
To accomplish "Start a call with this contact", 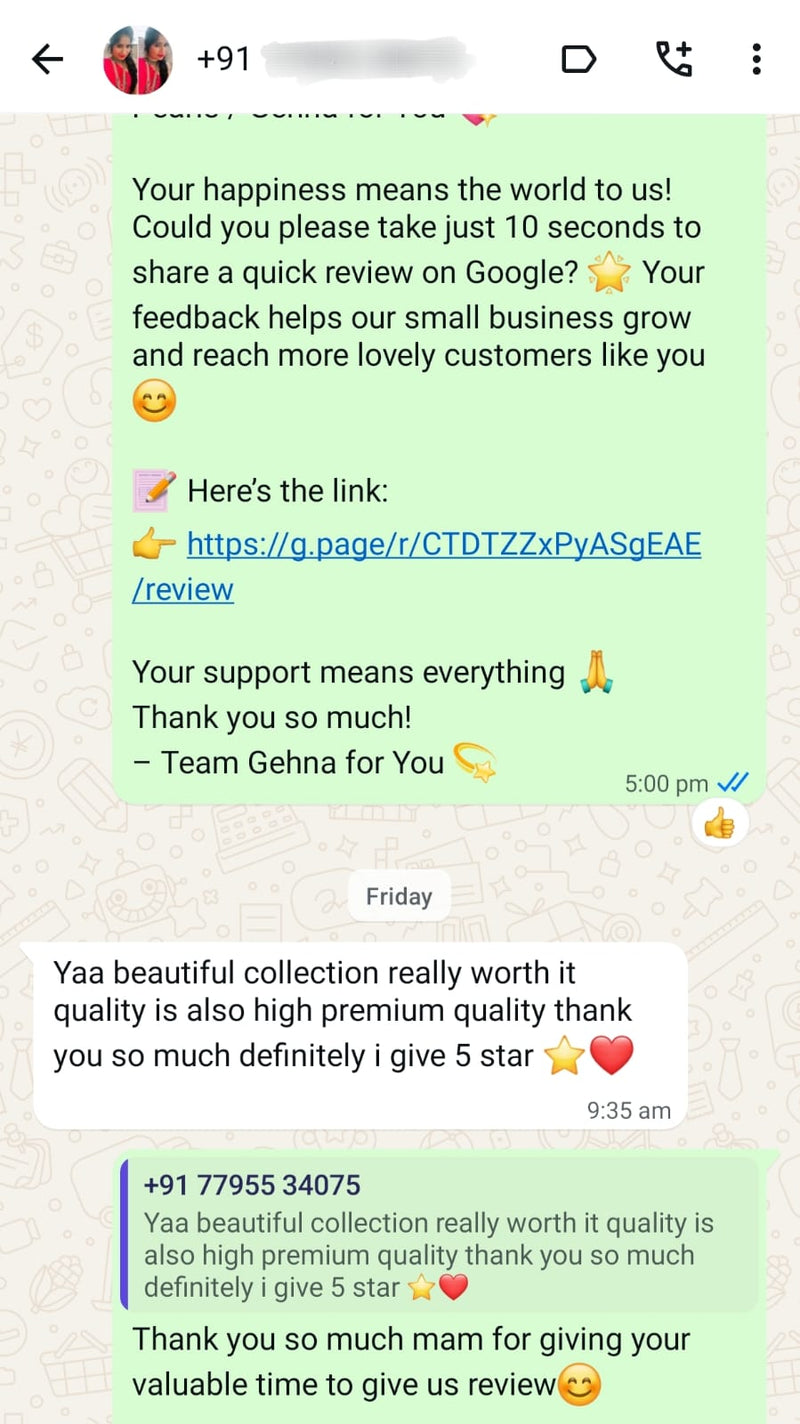I will [674, 60].
